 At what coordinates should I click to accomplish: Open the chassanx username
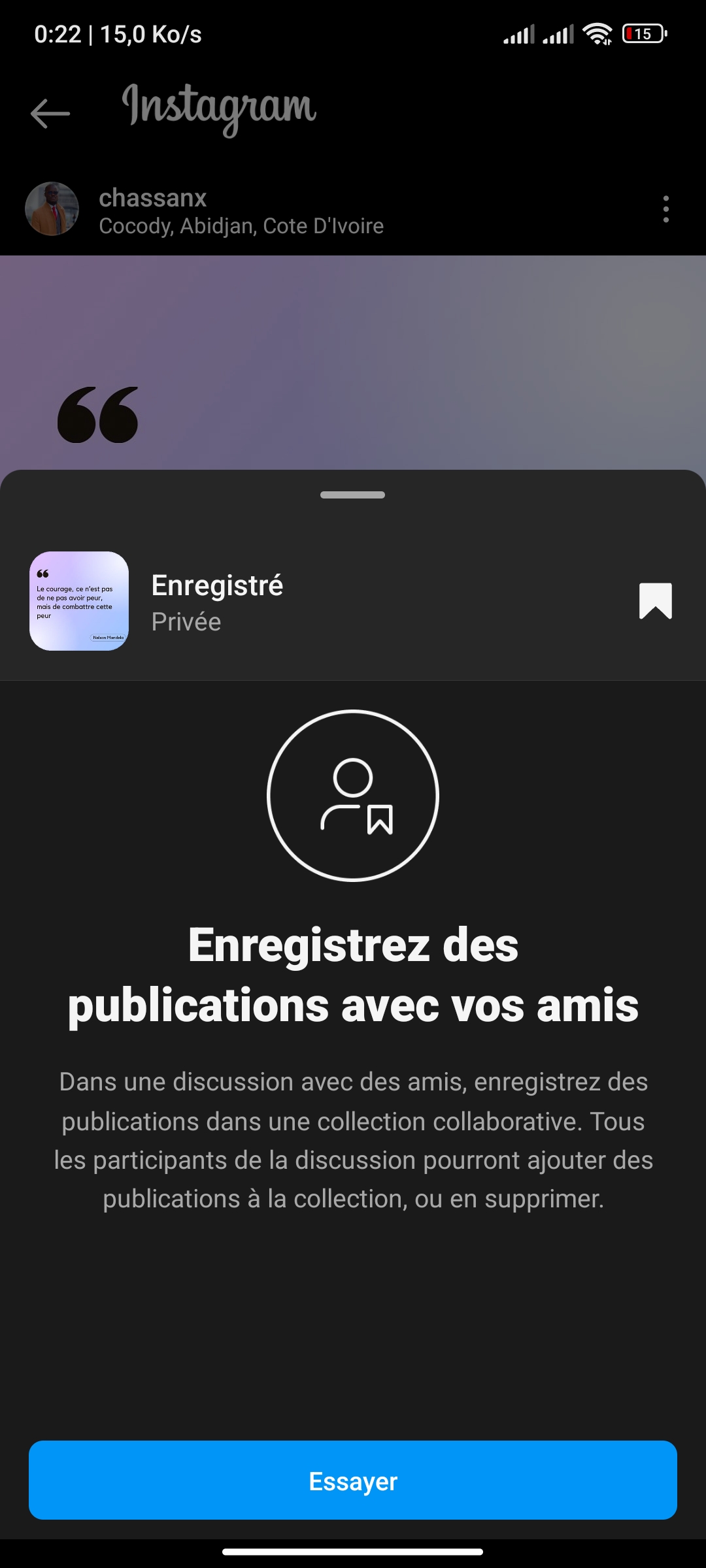[x=152, y=197]
